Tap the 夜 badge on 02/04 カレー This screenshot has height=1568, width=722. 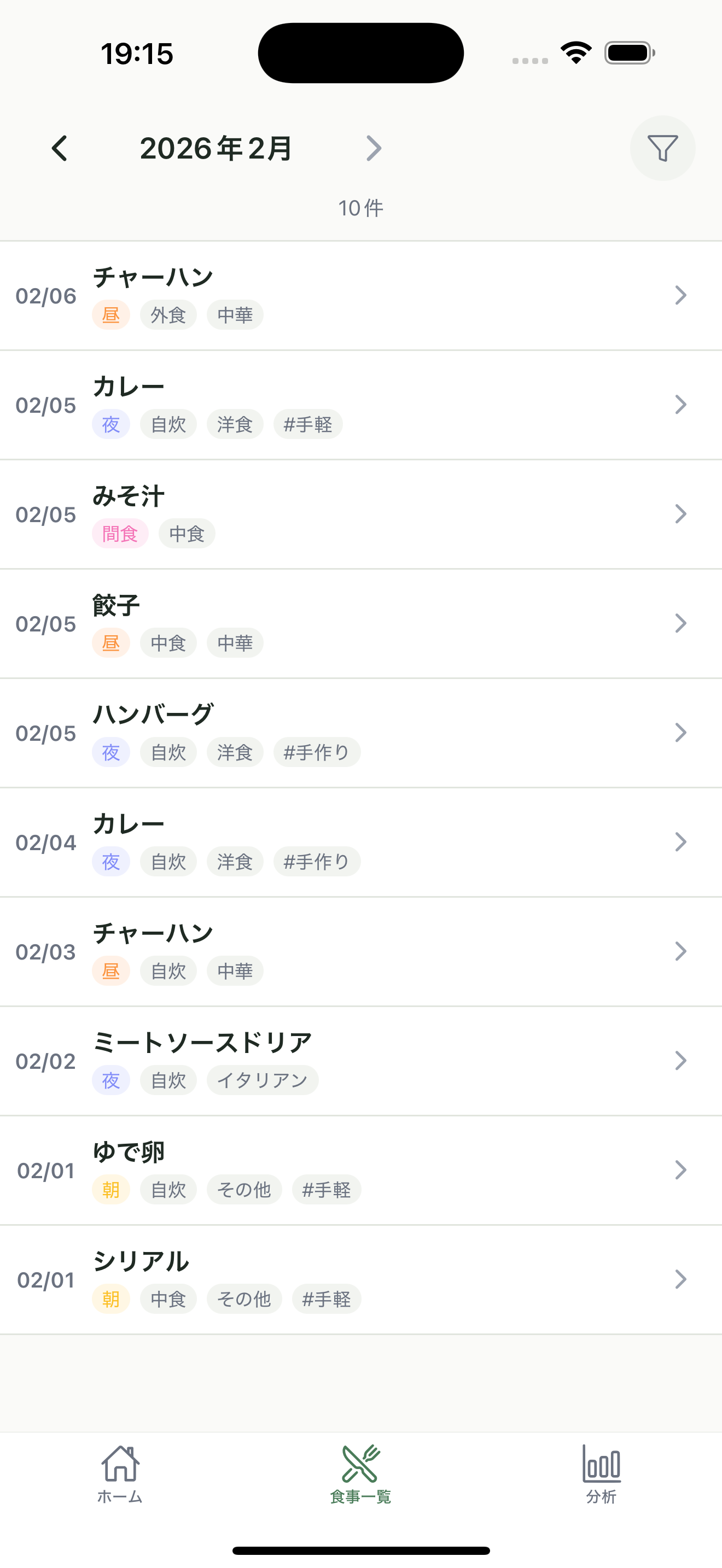coord(112,861)
